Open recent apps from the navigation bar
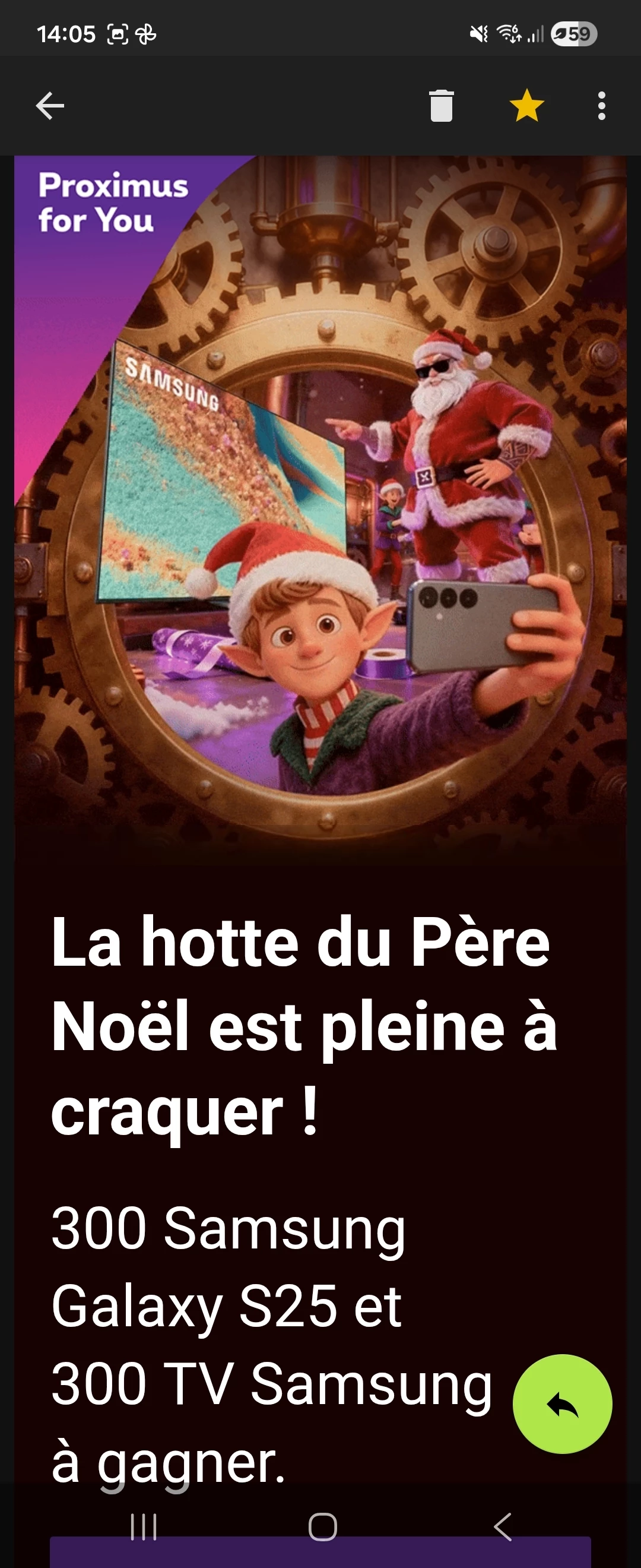The width and height of the screenshot is (641, 1568). pyautogui.click(x=144, y=1527)
